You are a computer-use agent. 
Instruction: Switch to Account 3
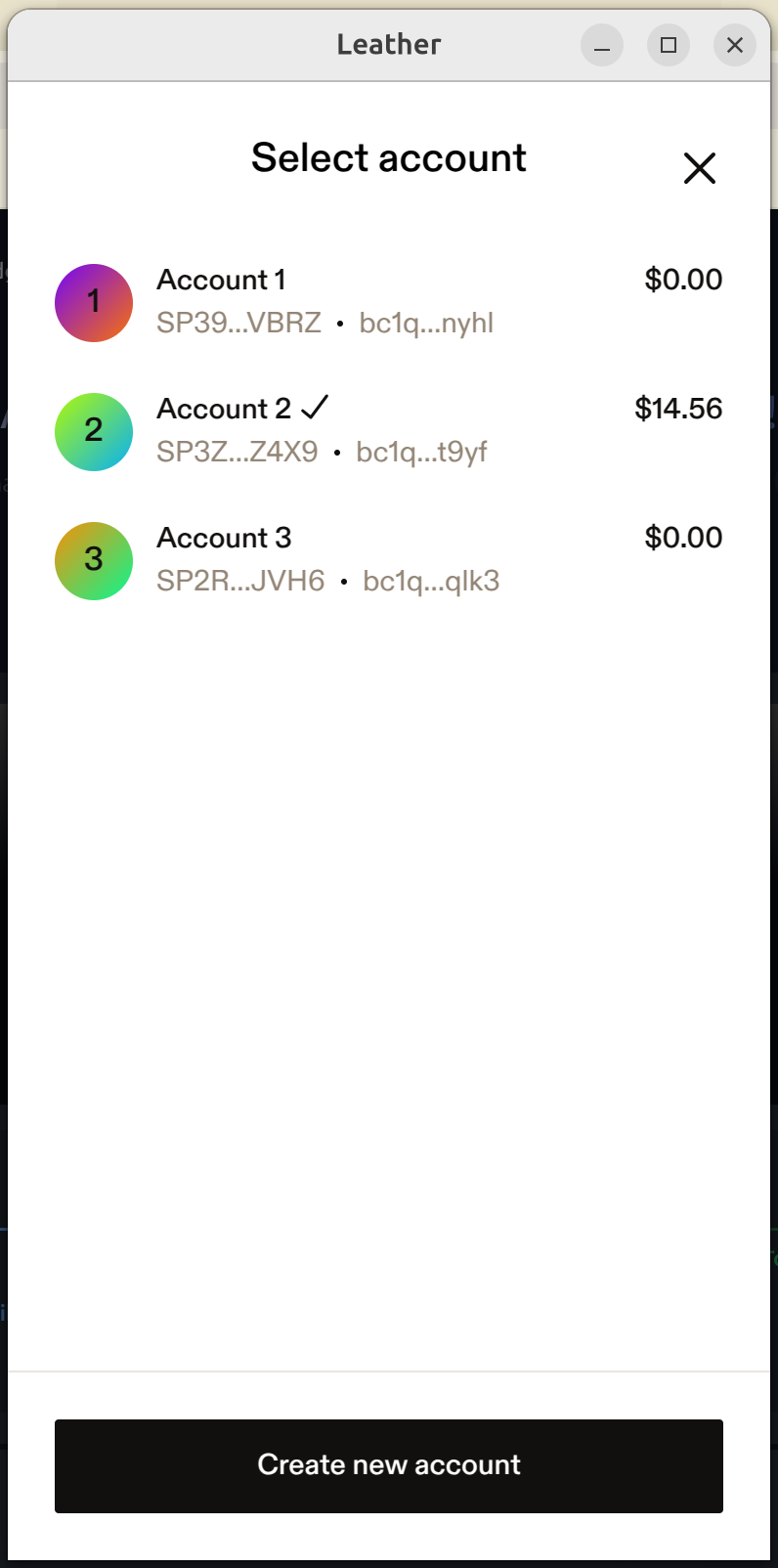pyautogui.click(x=389, y=560)
